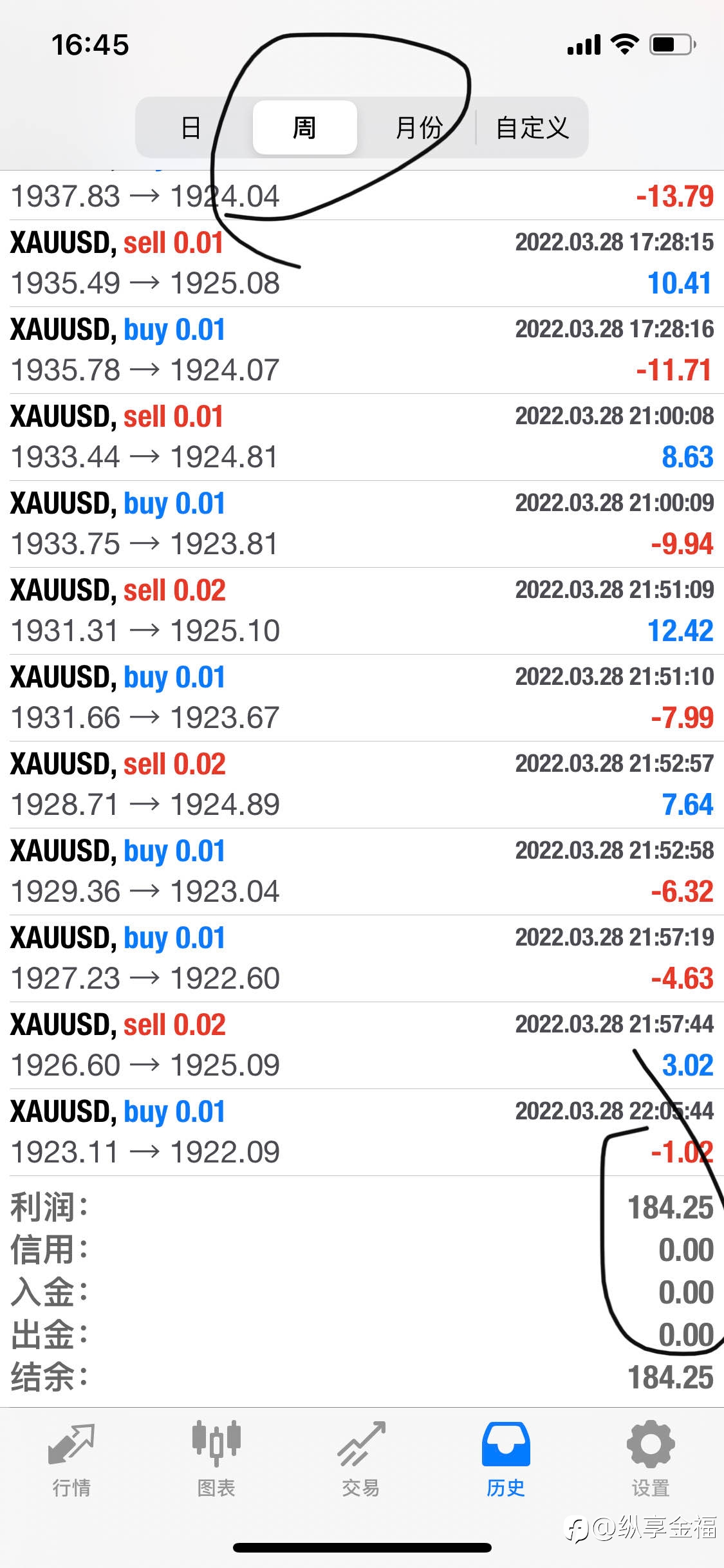724x1568 pixels.
Task: Open the sell 0.02 trade at 21:51:09
Action: tap(362, 611)
